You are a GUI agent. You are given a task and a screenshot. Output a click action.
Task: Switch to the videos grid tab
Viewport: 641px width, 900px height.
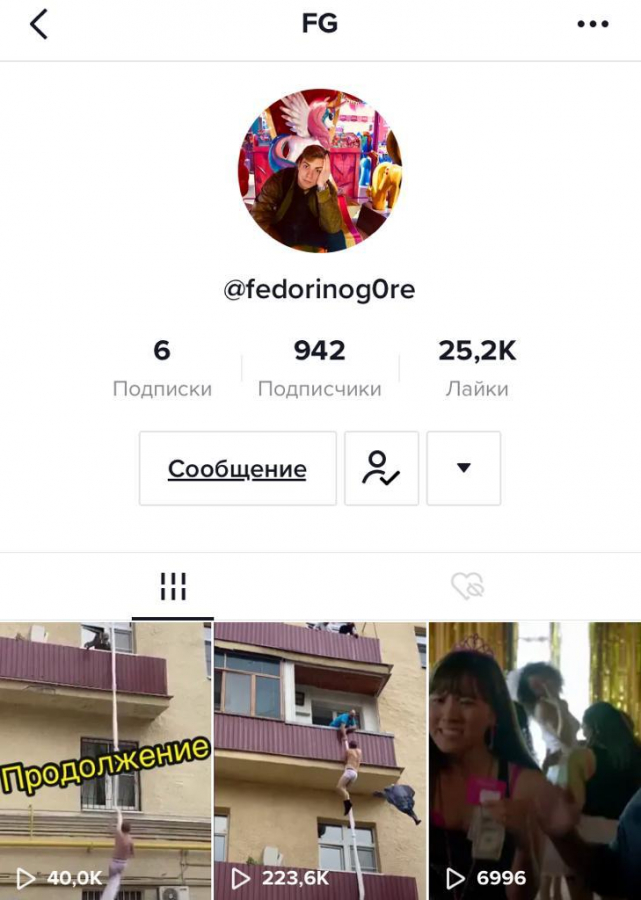pyautogui.click(x=173, y=587)
